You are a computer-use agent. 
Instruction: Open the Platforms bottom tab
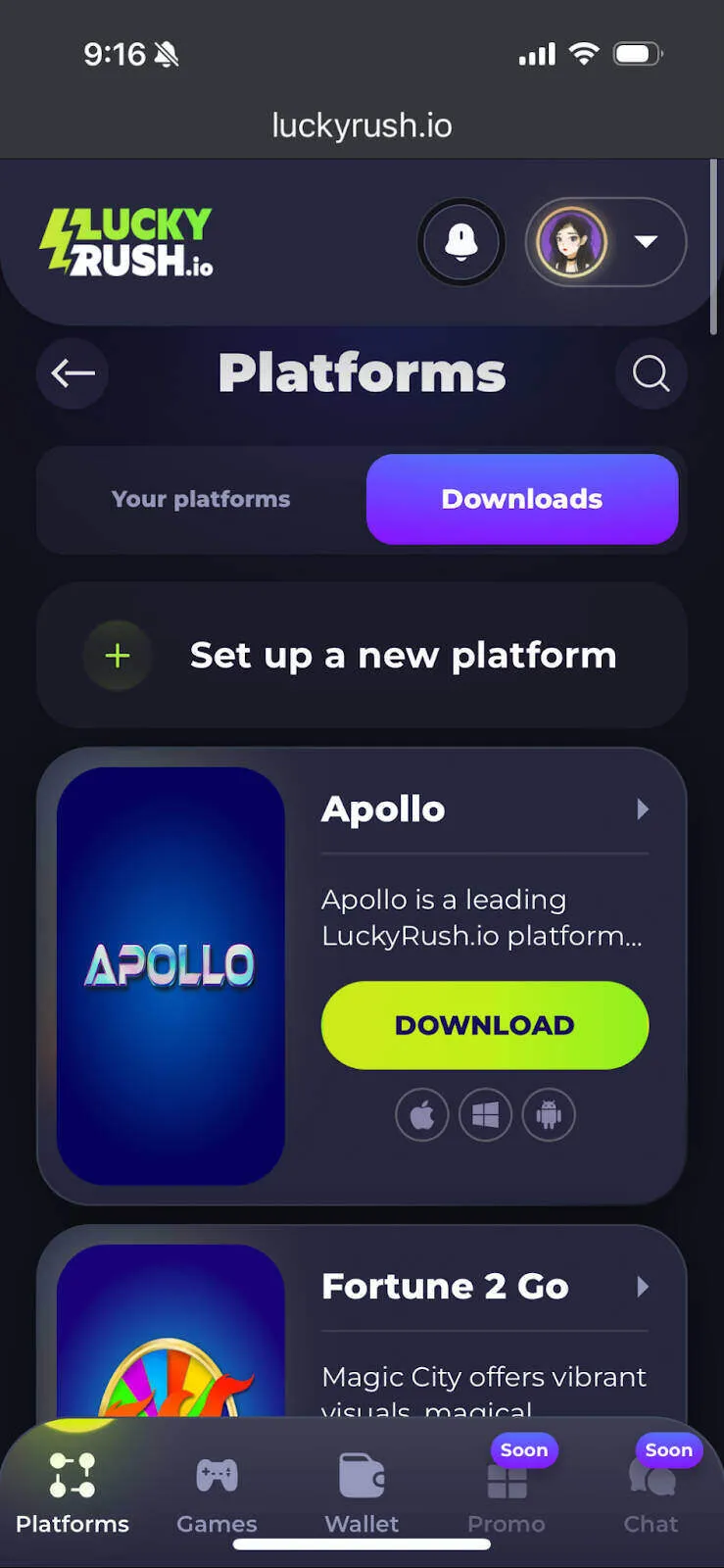tap(72, 1493)
